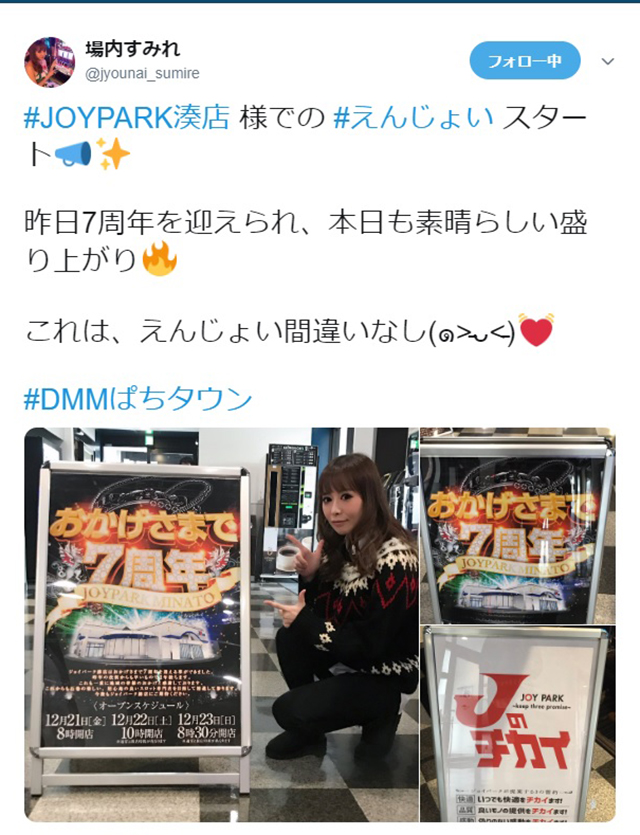The height and width of the screenshot is (835, 640).
Task: View the bottom-right JOY PARK sign photo
Action: click(x=517, y=725)
